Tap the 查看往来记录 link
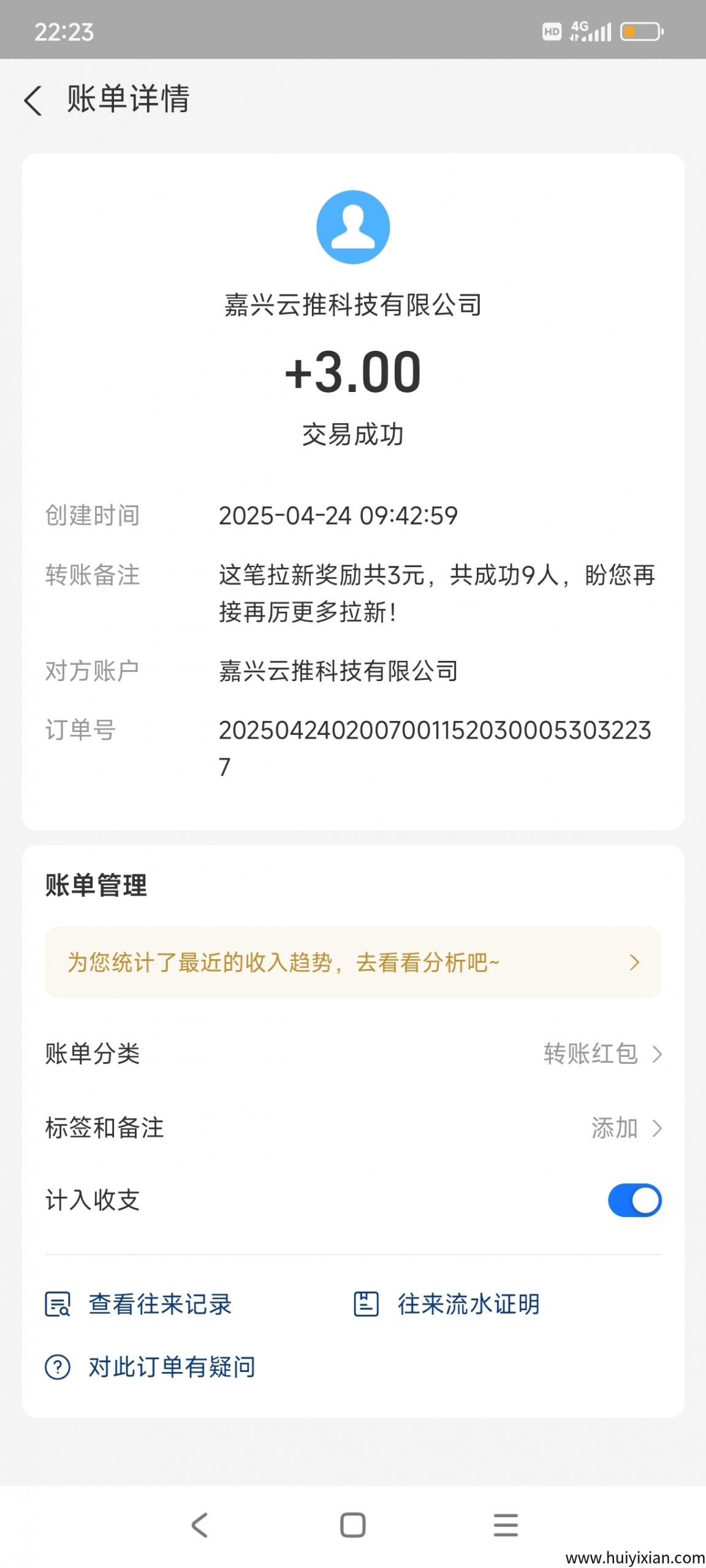The image size is (706, 1568). [159, 1305]
